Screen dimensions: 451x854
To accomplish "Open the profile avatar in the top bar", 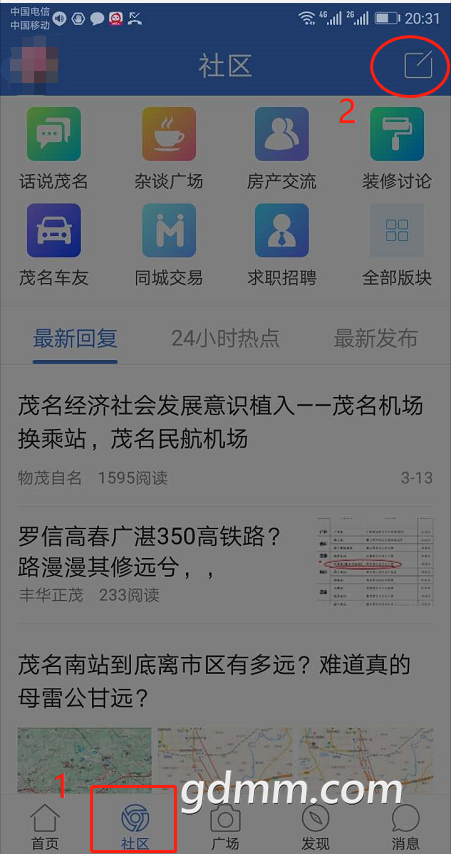I will [x=32, y=66].
